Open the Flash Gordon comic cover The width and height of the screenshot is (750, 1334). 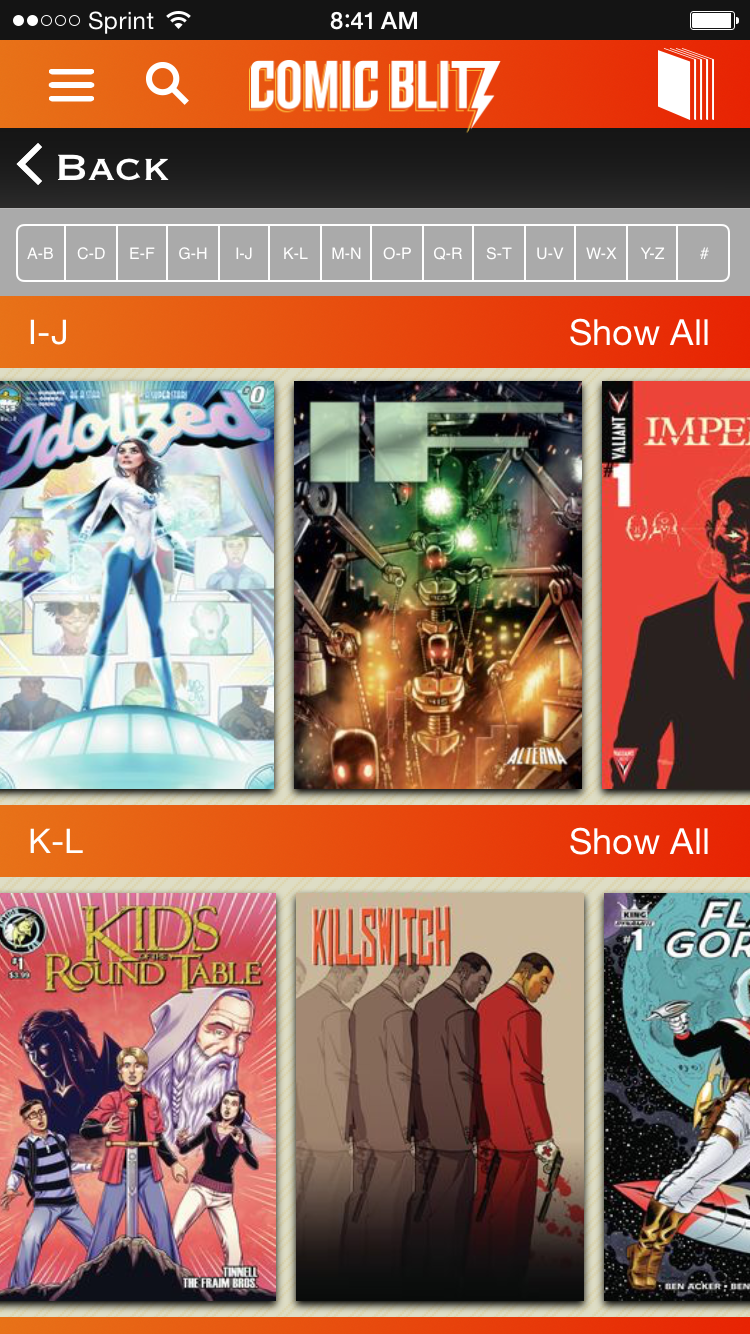[x=677, y=1097]
